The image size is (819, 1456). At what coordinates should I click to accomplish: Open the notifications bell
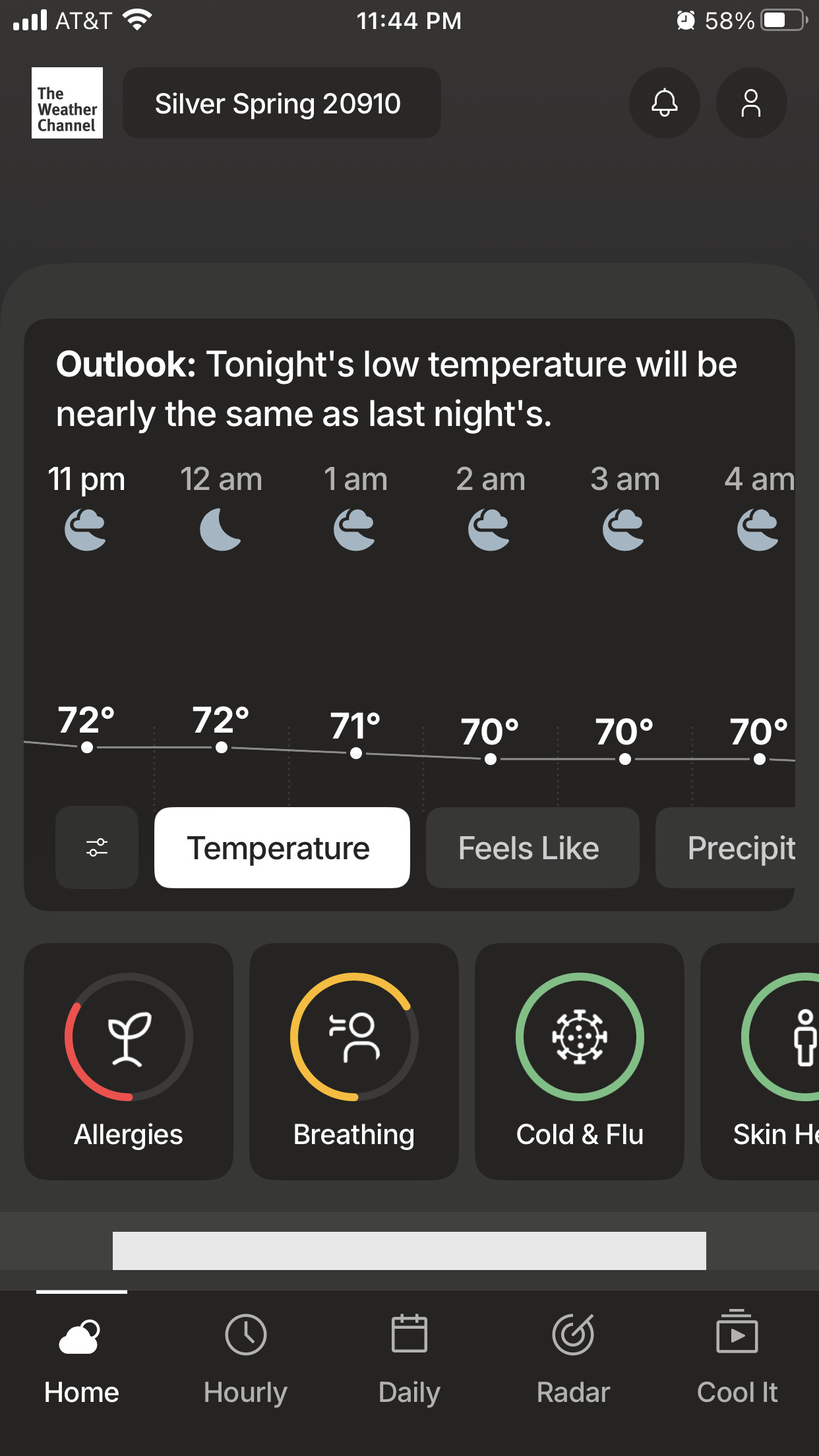(664, 103)
